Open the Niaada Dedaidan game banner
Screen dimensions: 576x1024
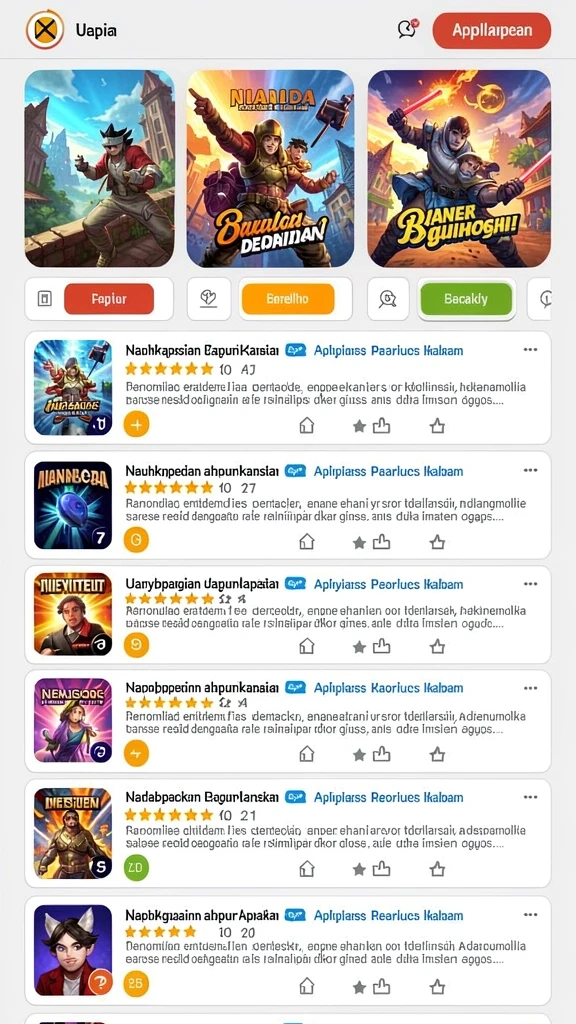(x=270, y=168)
